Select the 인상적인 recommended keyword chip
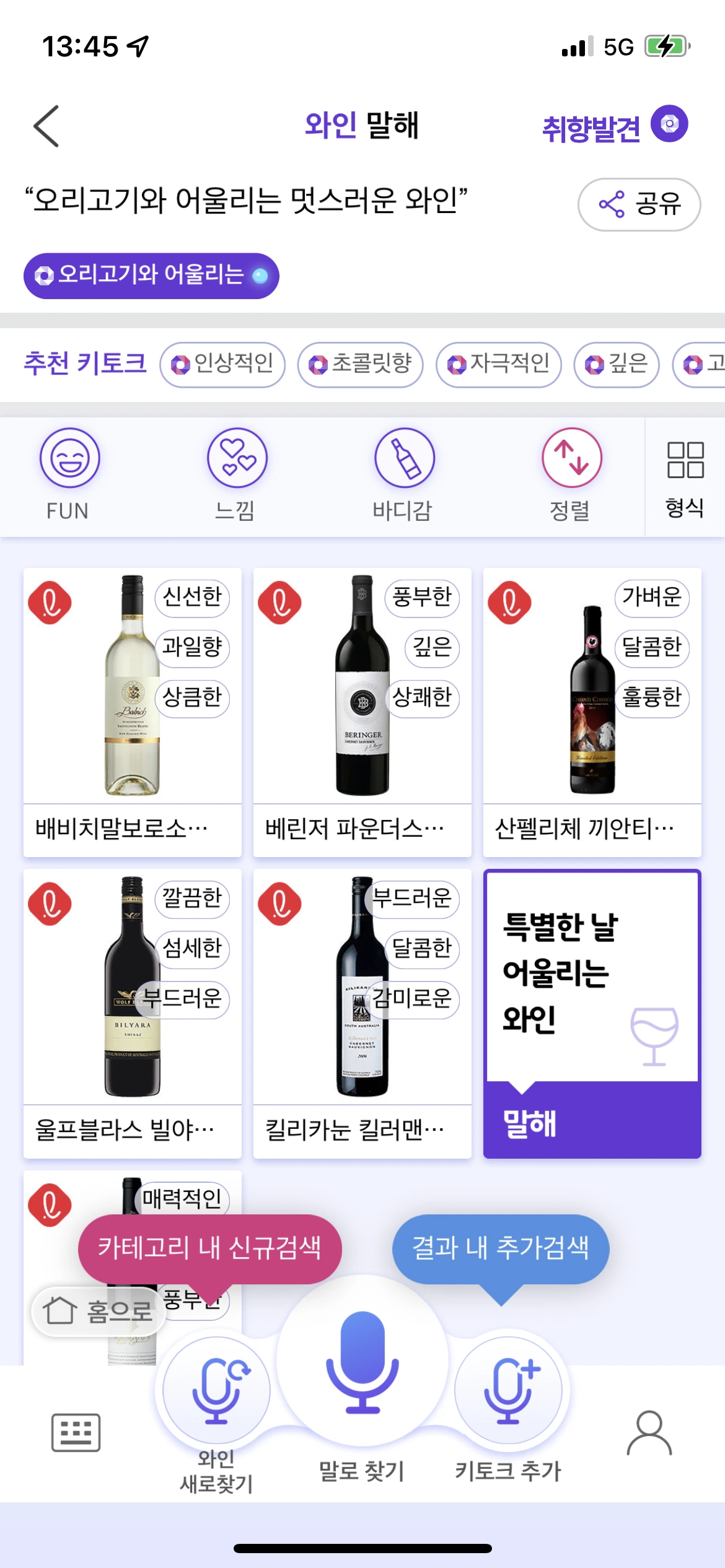 pyautogui.click(x=222, y=364)
